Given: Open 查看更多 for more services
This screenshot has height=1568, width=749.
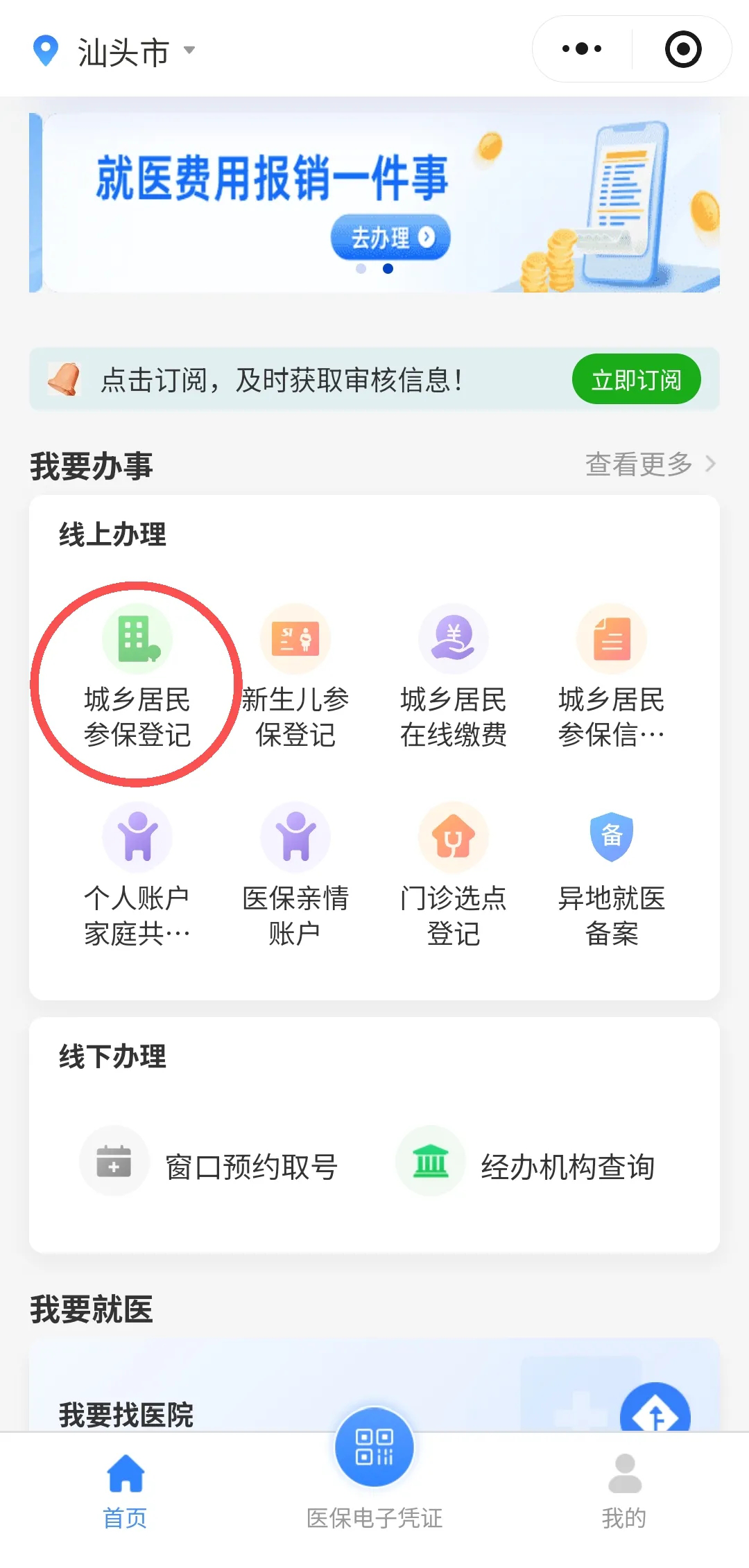Looking at the screenshot, I should pyautogui.click(x=650, y=464).
